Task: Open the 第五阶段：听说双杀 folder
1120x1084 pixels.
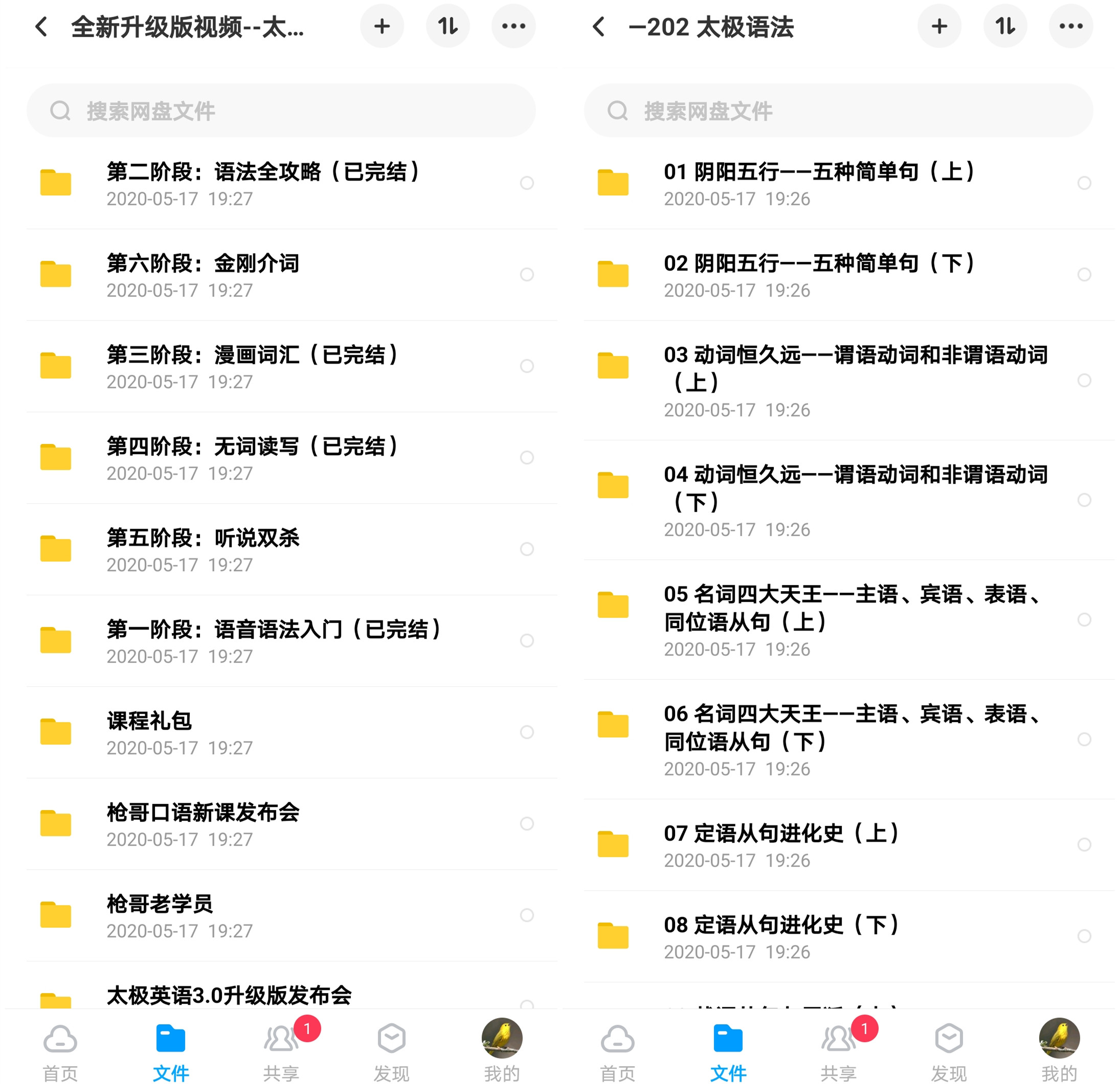Action: click(203, 549)
